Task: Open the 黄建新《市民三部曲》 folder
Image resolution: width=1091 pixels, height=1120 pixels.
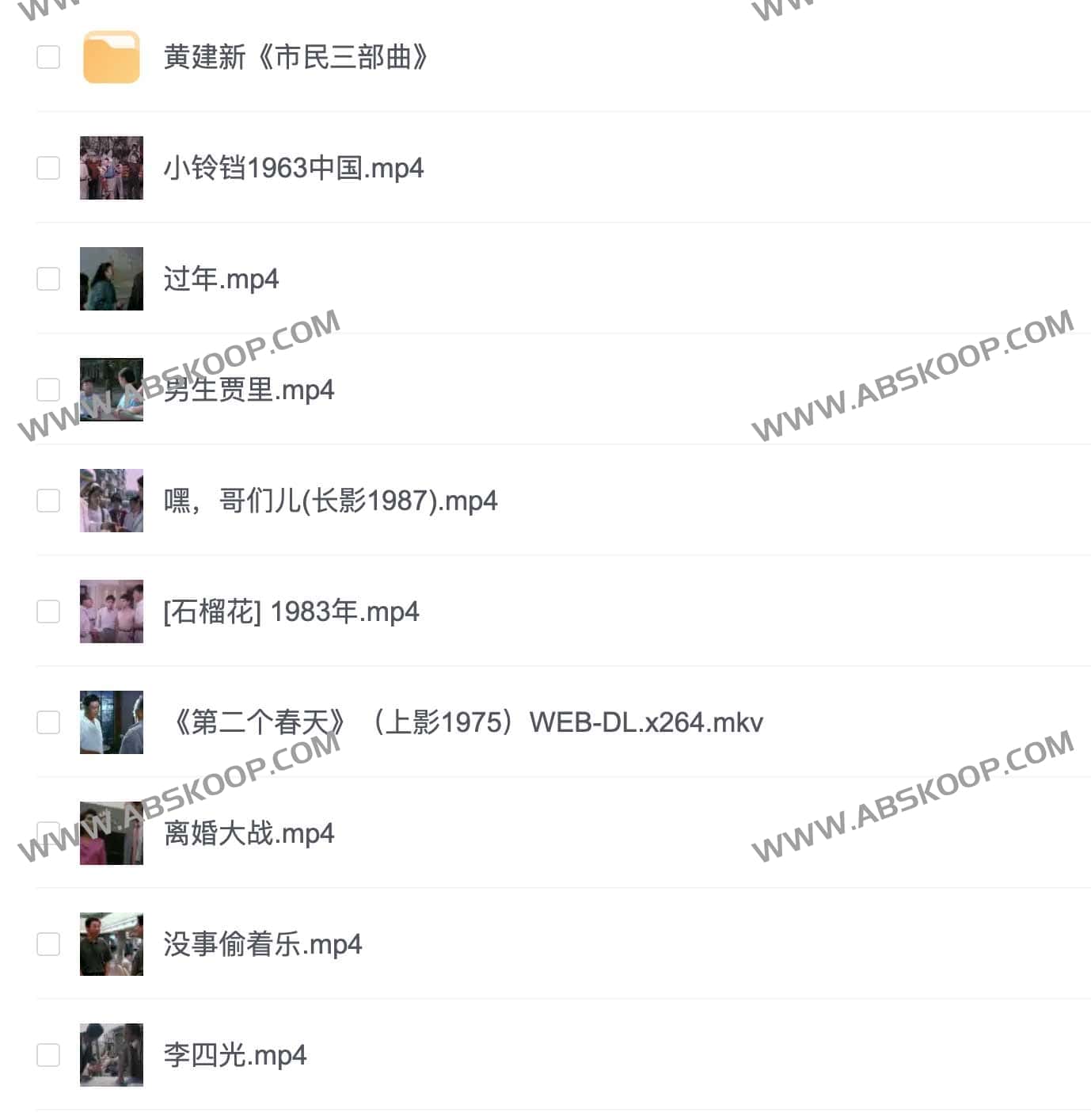Action: 295,57
